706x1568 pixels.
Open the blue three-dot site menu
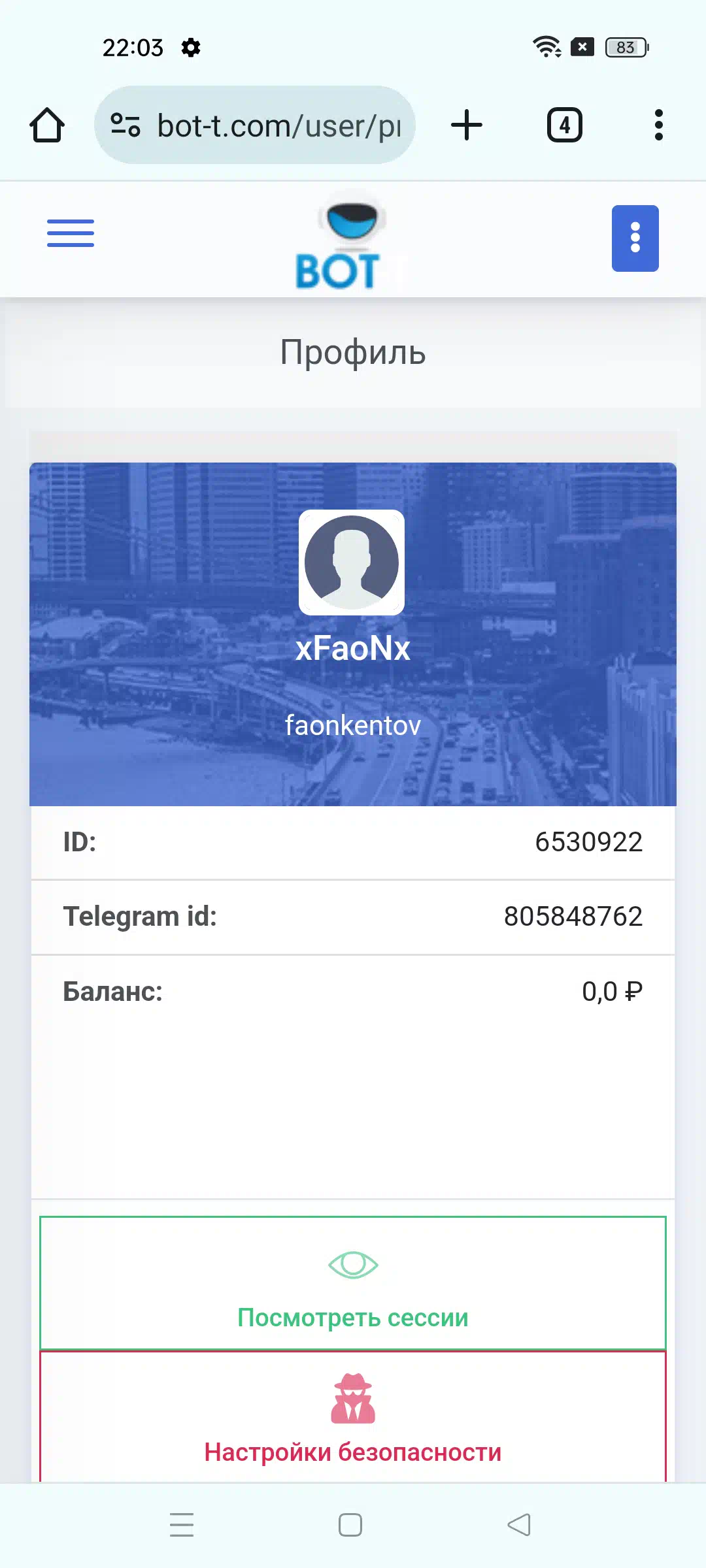[x=635, y=238]
